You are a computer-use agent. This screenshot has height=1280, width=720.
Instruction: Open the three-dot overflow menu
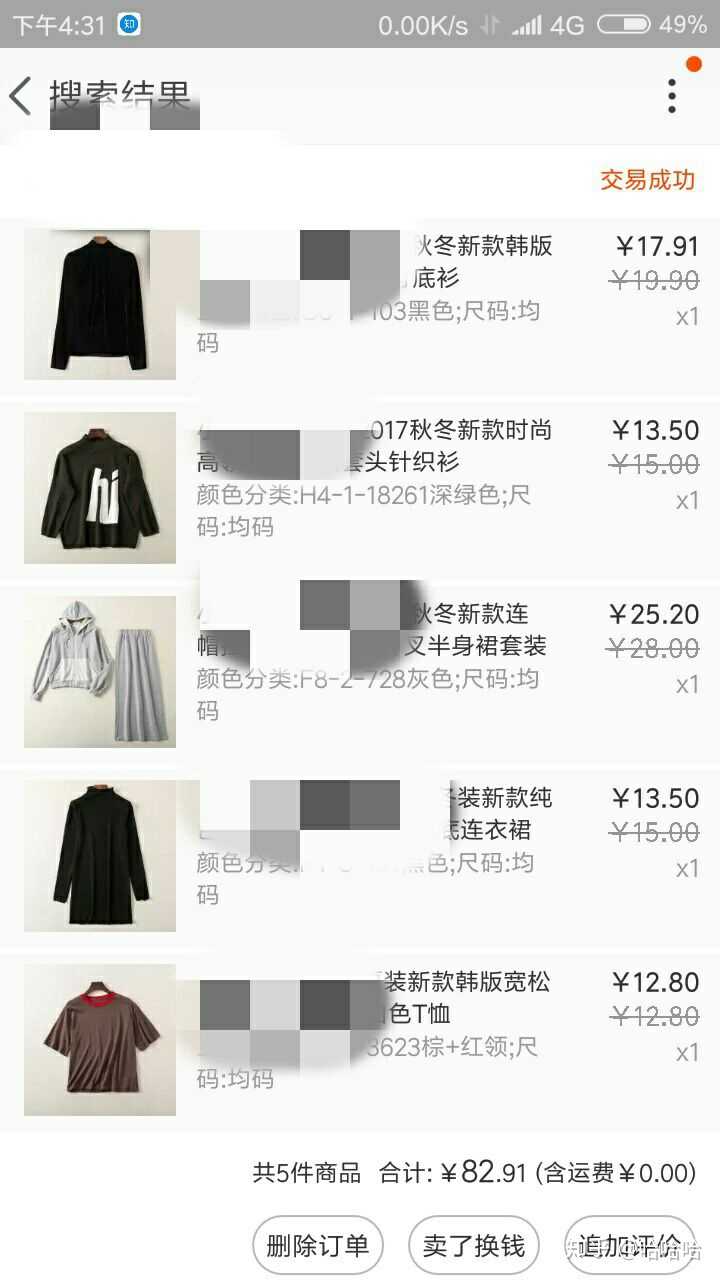672,96
